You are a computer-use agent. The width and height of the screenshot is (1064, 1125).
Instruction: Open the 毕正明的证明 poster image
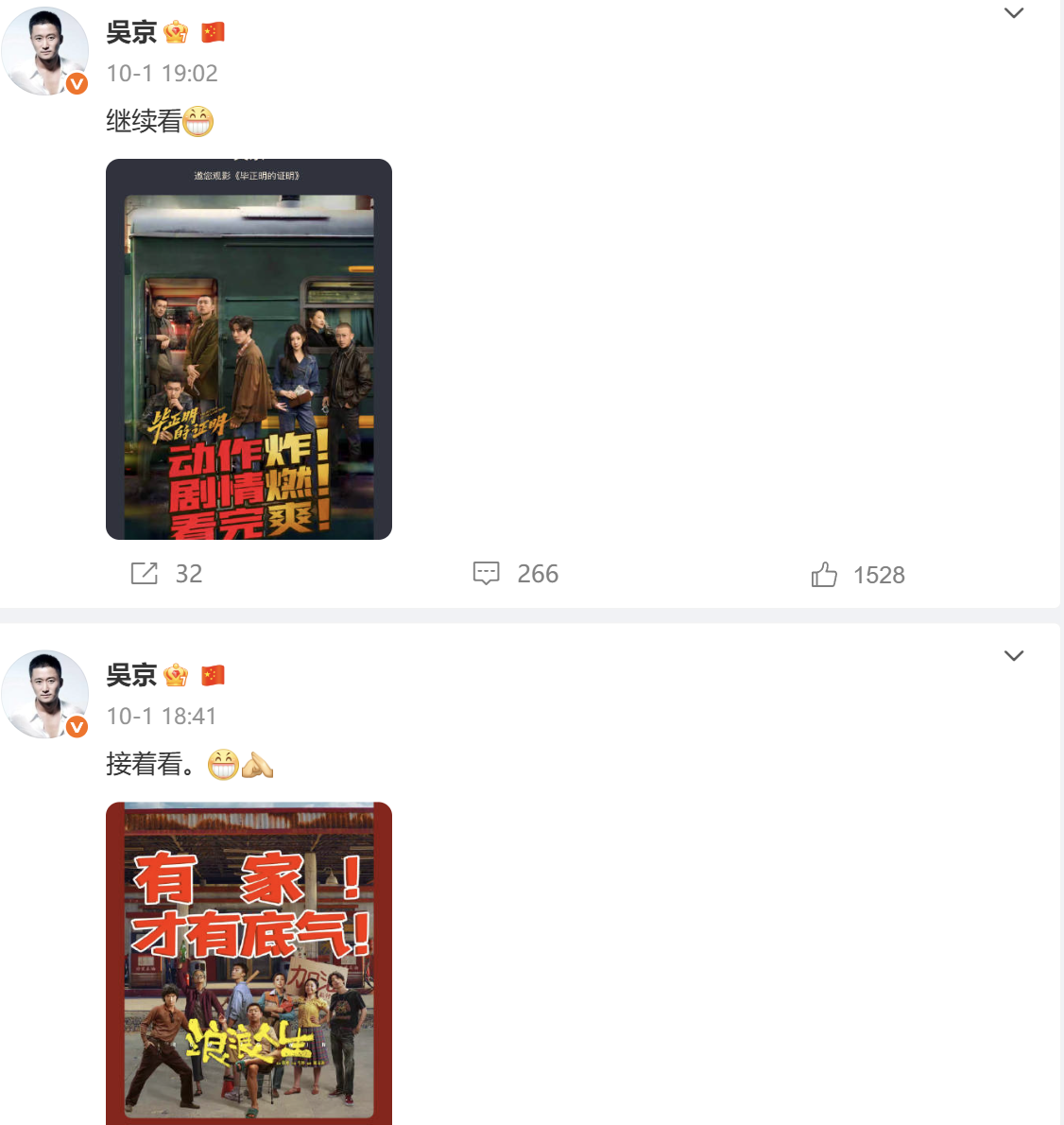[249, 350]
